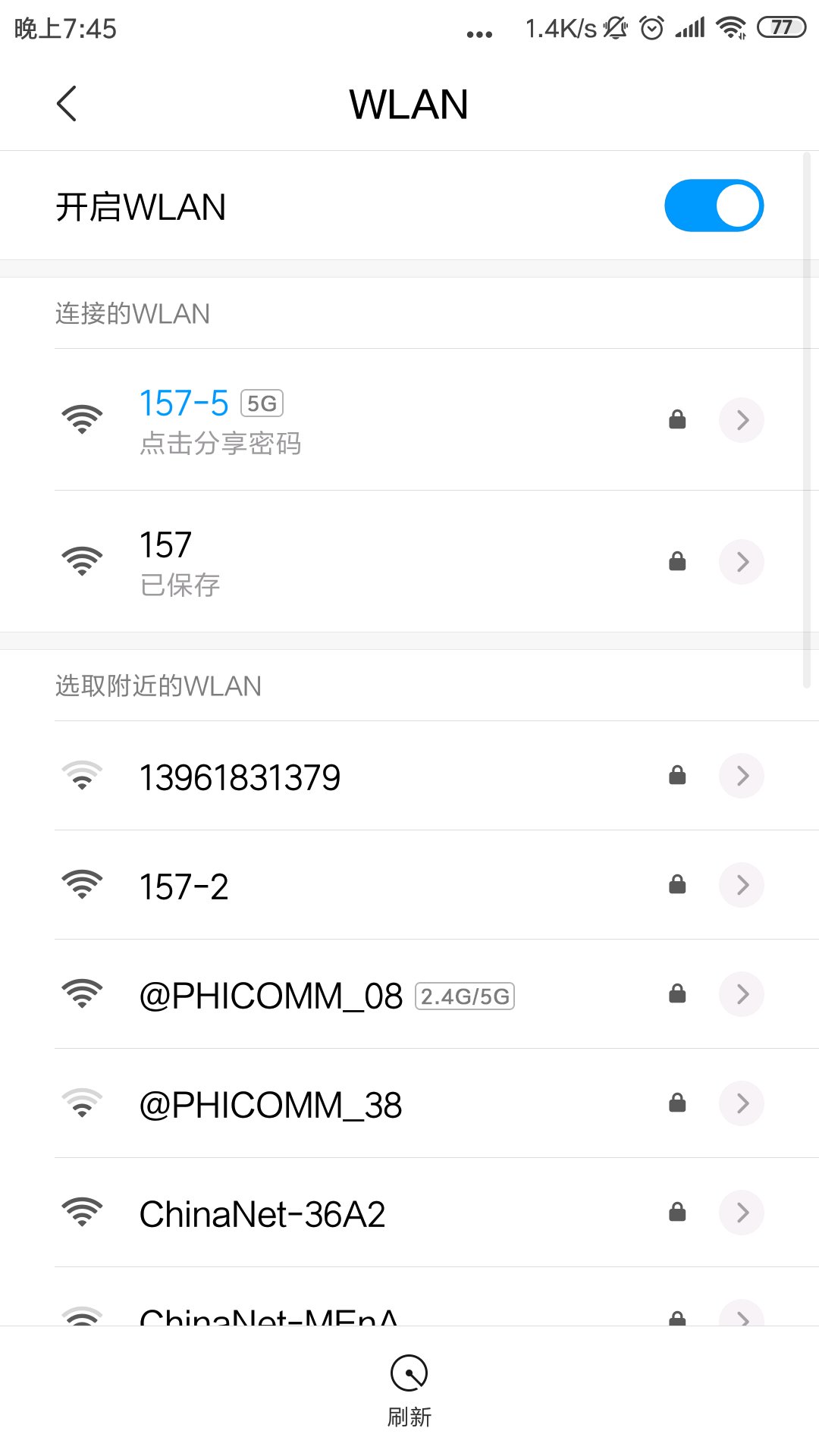Connect to network 157-2
This screenshot has width=819, height=1456.
184,886
